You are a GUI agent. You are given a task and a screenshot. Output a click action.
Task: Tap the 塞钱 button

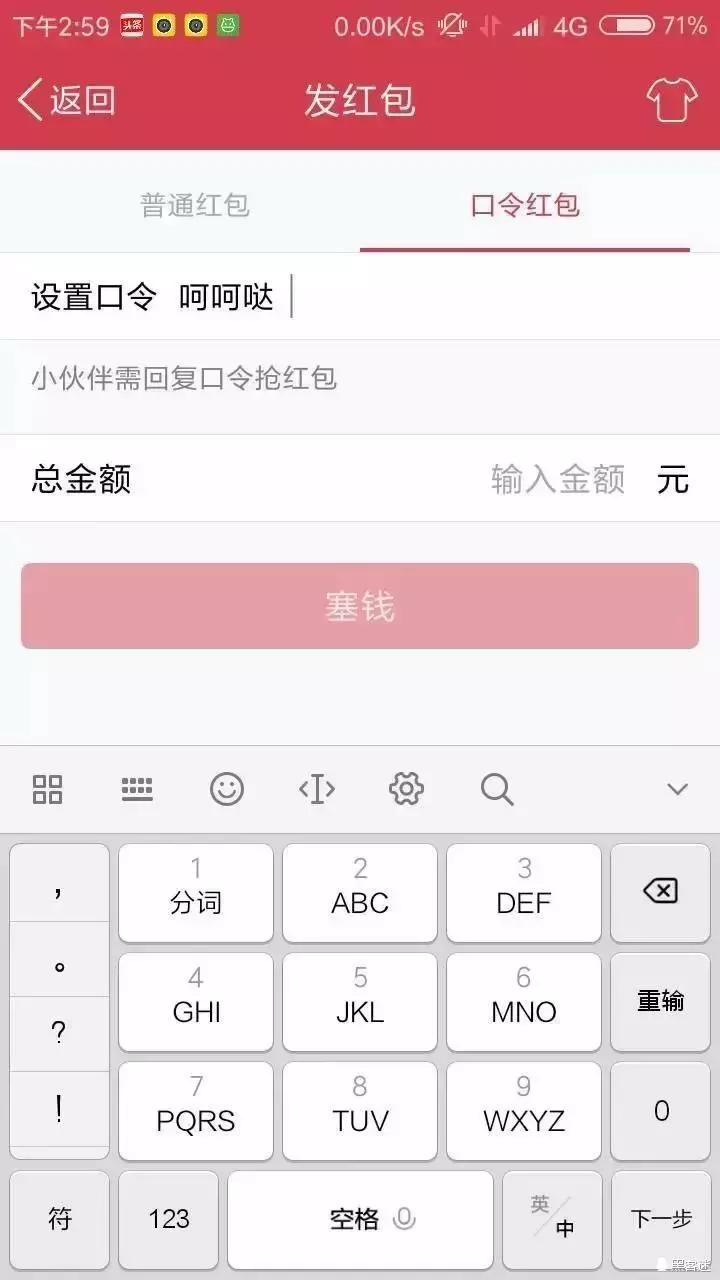click(359, 606)
